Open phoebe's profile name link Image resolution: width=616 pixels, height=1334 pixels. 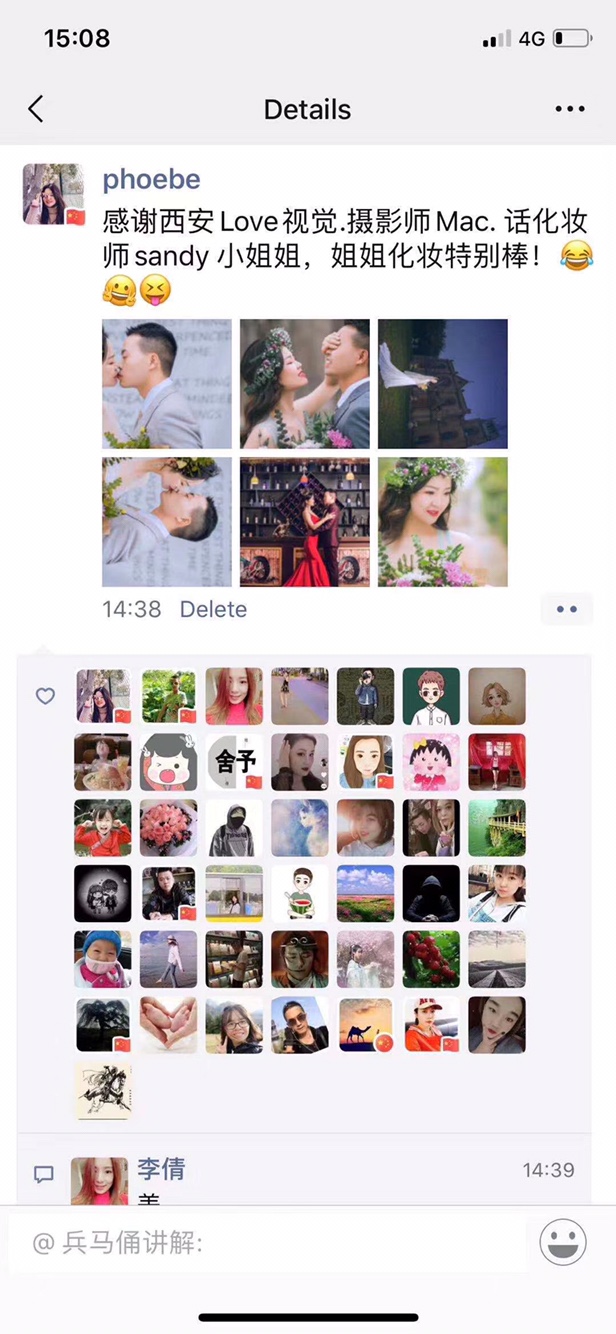click(151, 180)
